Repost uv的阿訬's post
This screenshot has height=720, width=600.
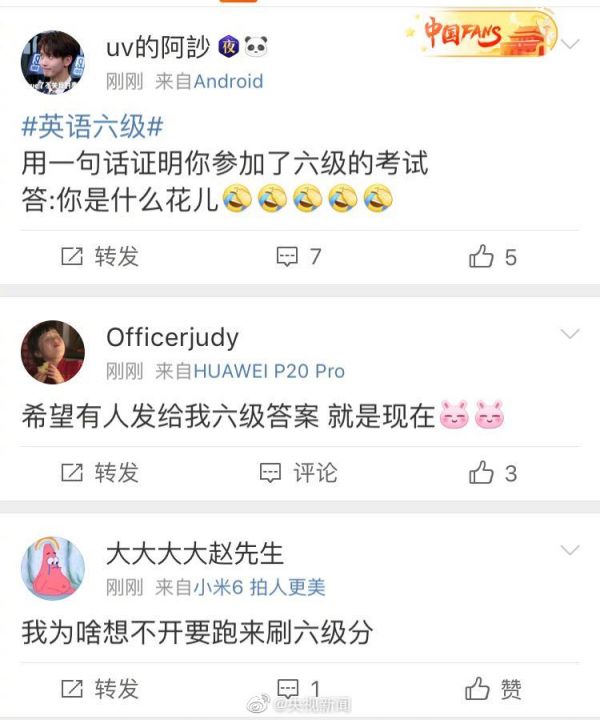tap(99, 257)
